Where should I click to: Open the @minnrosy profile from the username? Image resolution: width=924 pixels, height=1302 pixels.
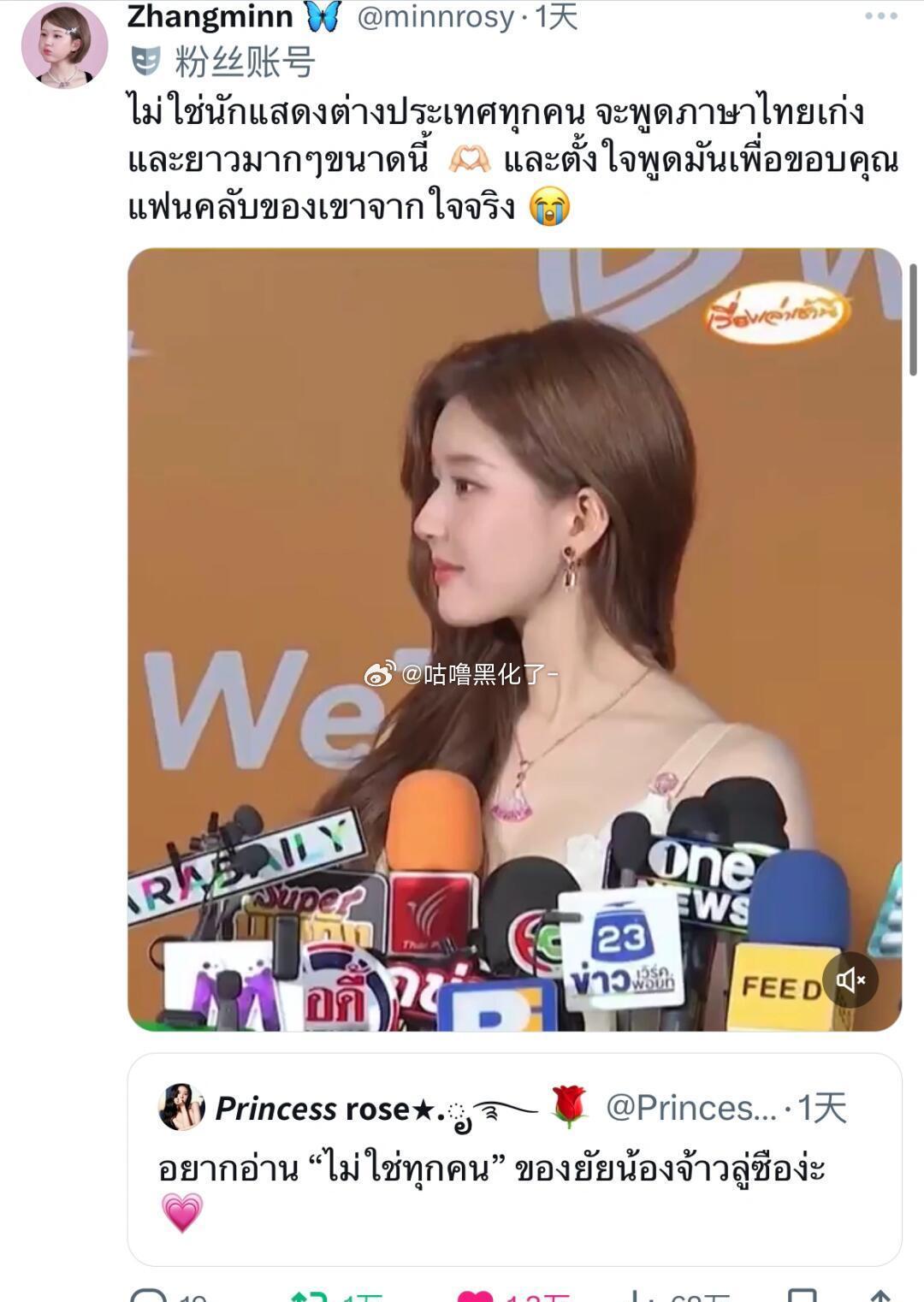pyautogui.click(x=435, y=15)
